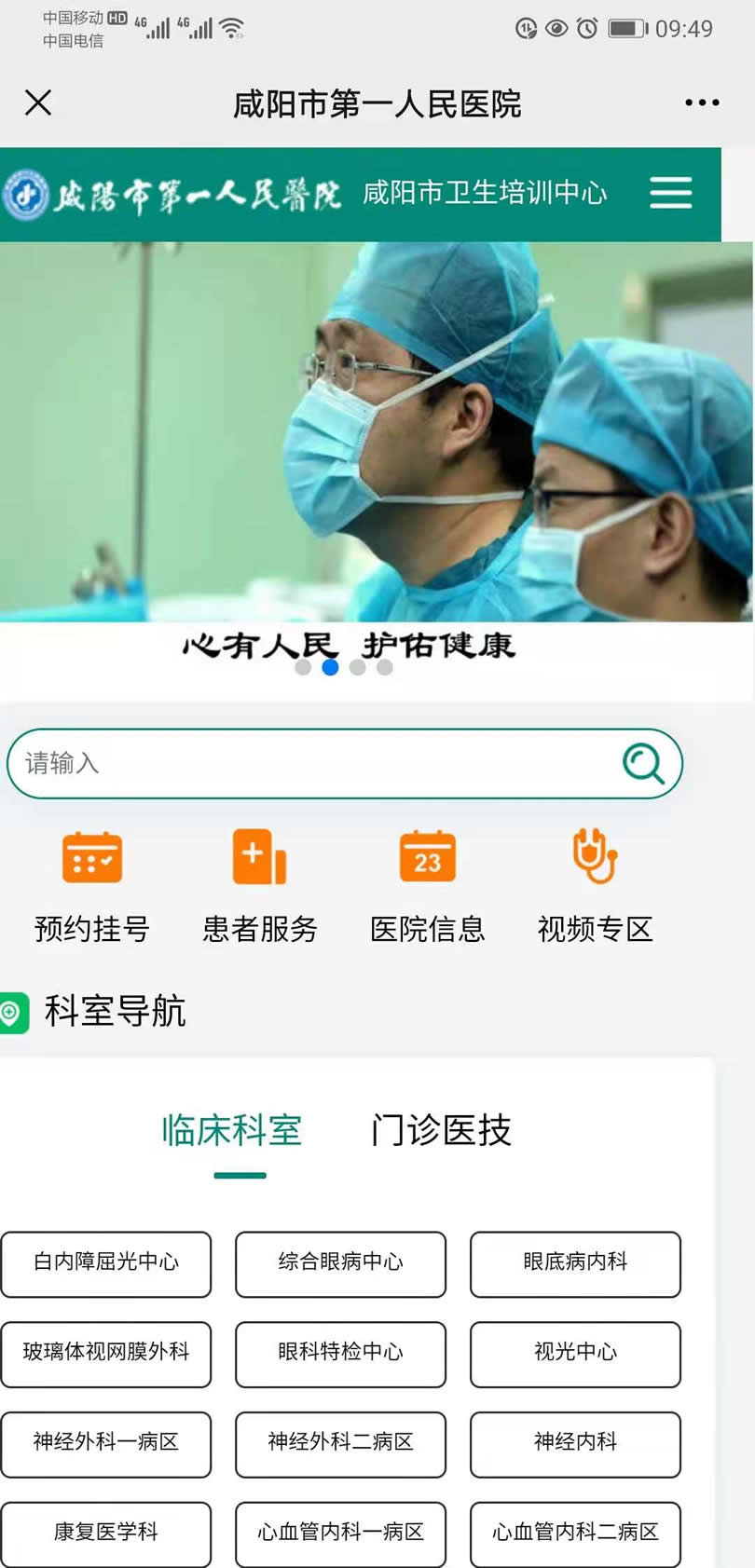Open the hamburger navigation menu
This screenshot has width=755, height=1568.
[670, 193]
